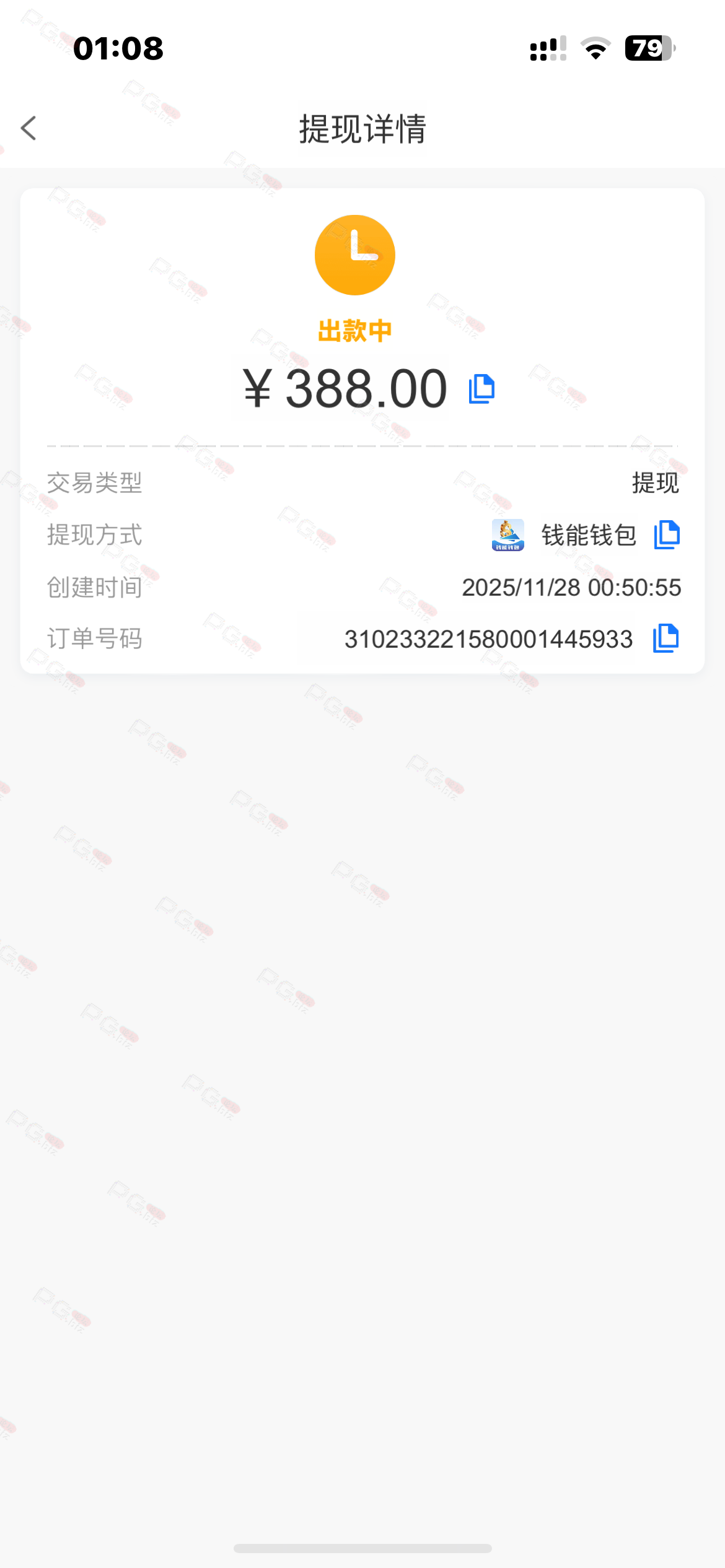Copy the order number 3102332215800001445933
Viewport: 725px width, 1568px height.
(x=666, y=638)
